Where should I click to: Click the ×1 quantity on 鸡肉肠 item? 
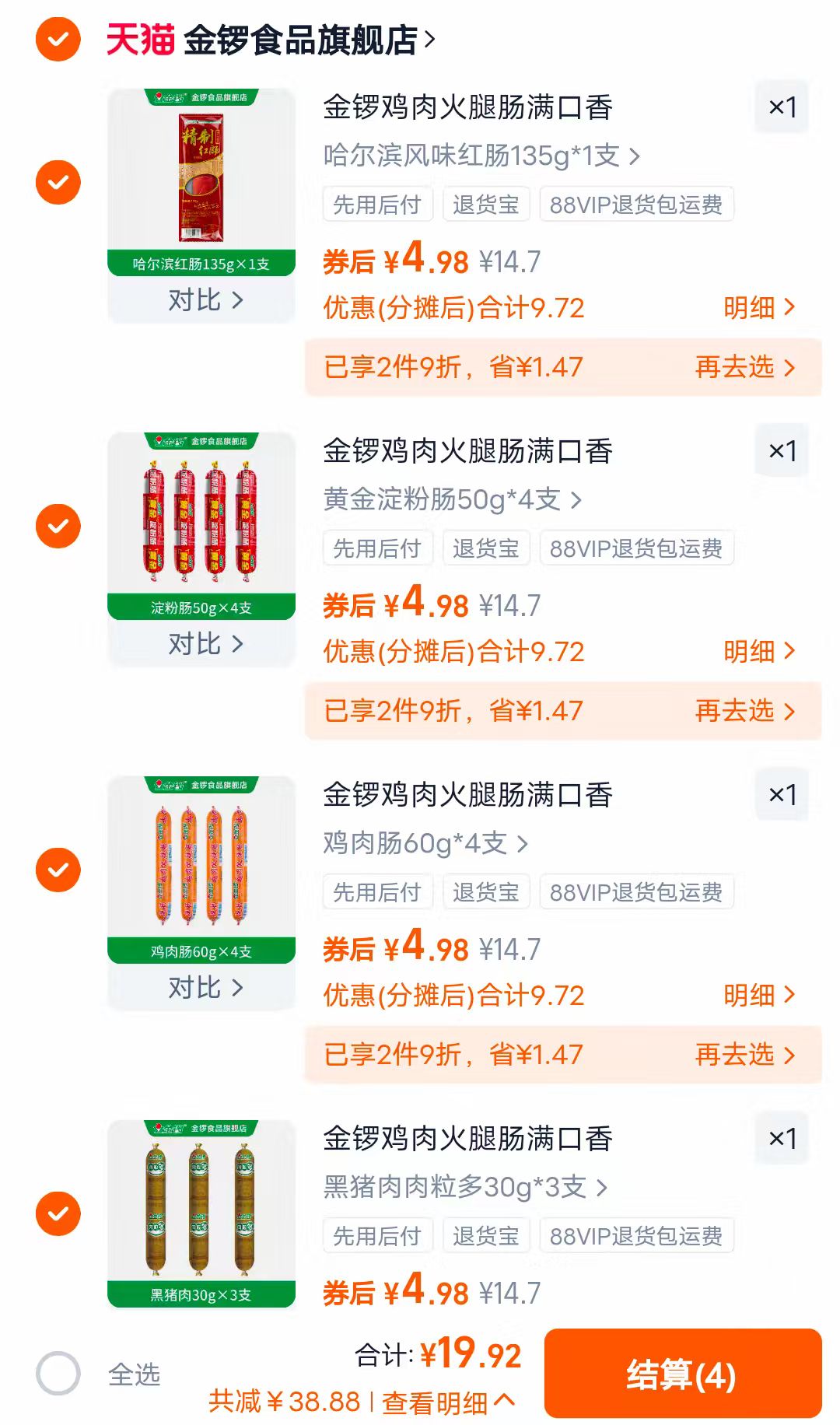783,795
